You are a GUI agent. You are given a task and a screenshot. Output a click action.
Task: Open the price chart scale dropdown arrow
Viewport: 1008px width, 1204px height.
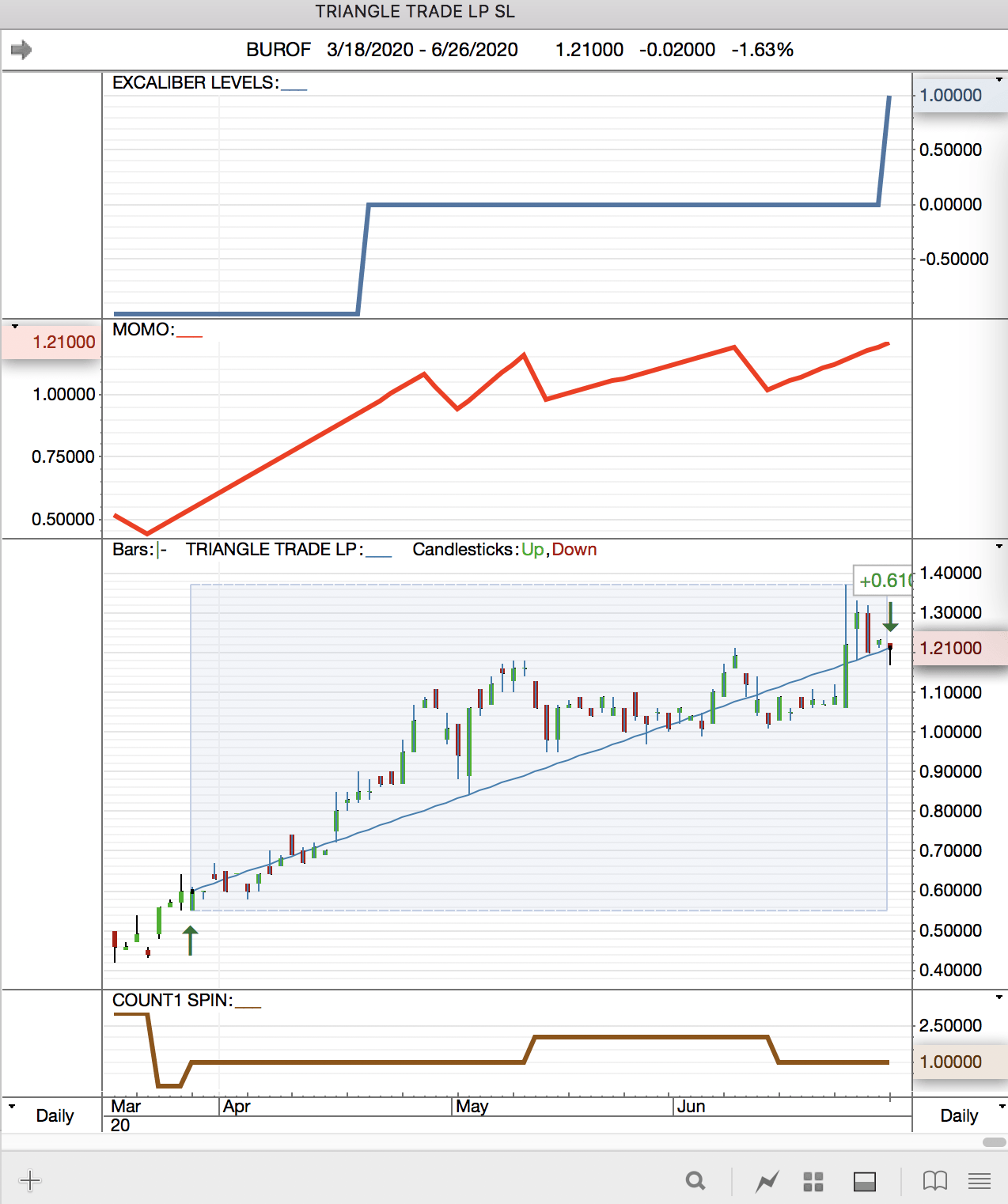999,547
